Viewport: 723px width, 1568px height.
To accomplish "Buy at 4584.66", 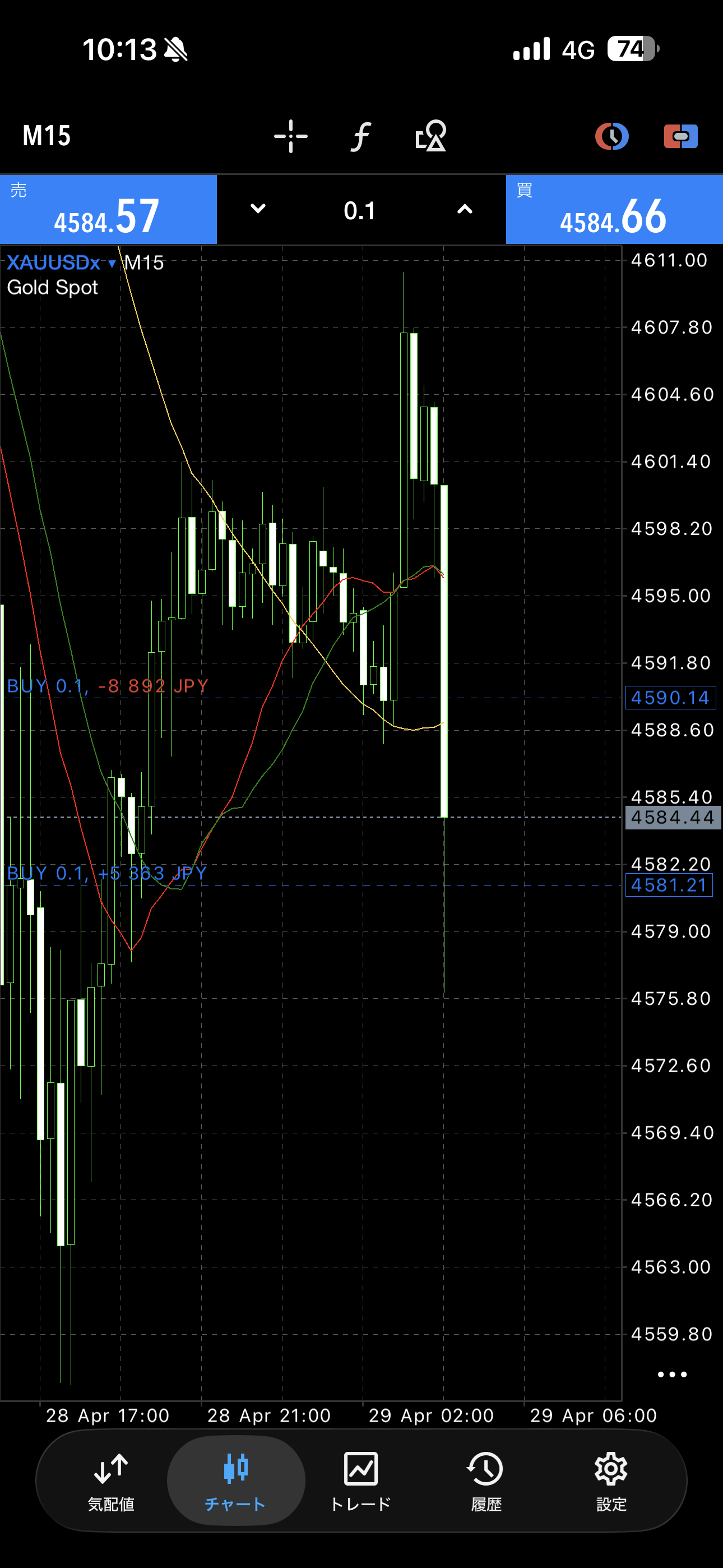I will click(614, 210).
